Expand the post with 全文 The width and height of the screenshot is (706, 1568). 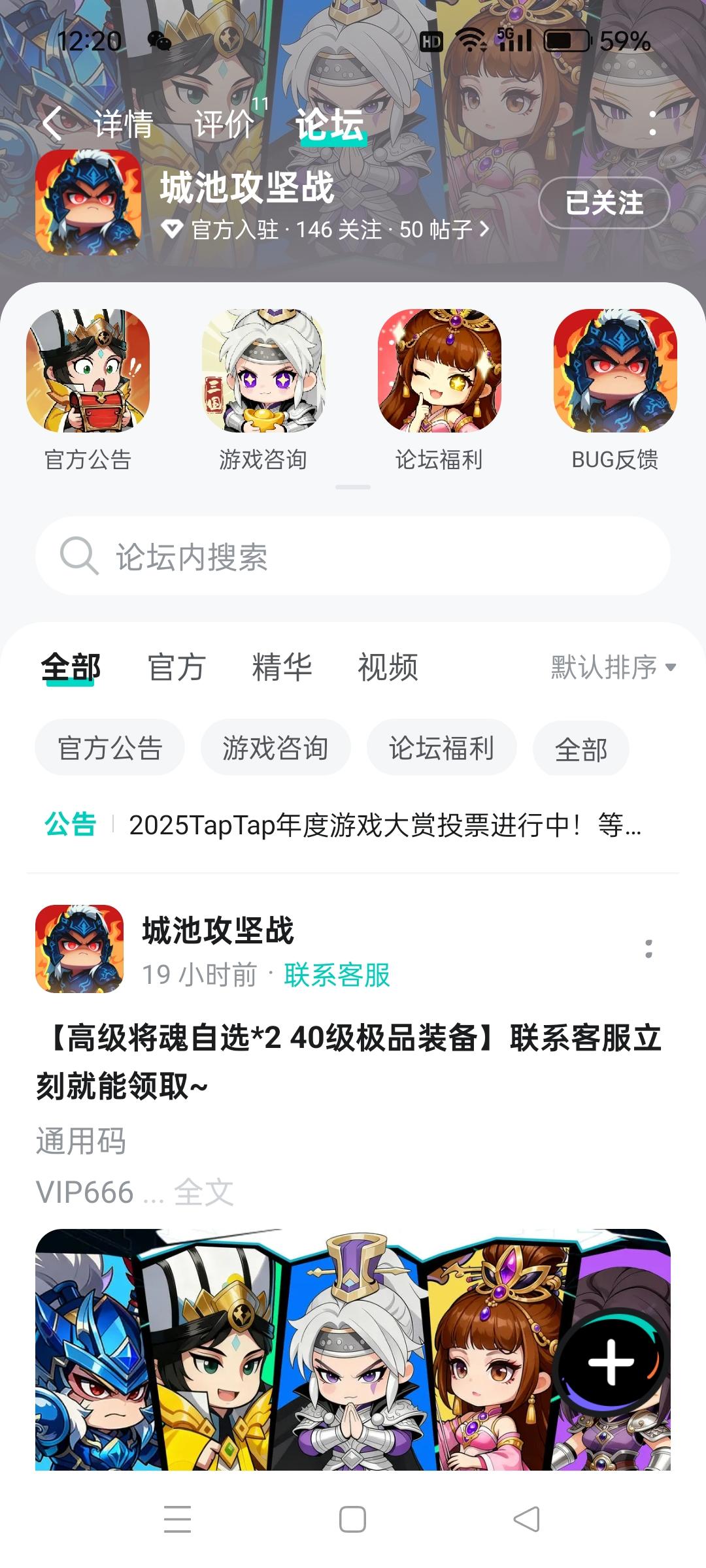[203, 1192]
